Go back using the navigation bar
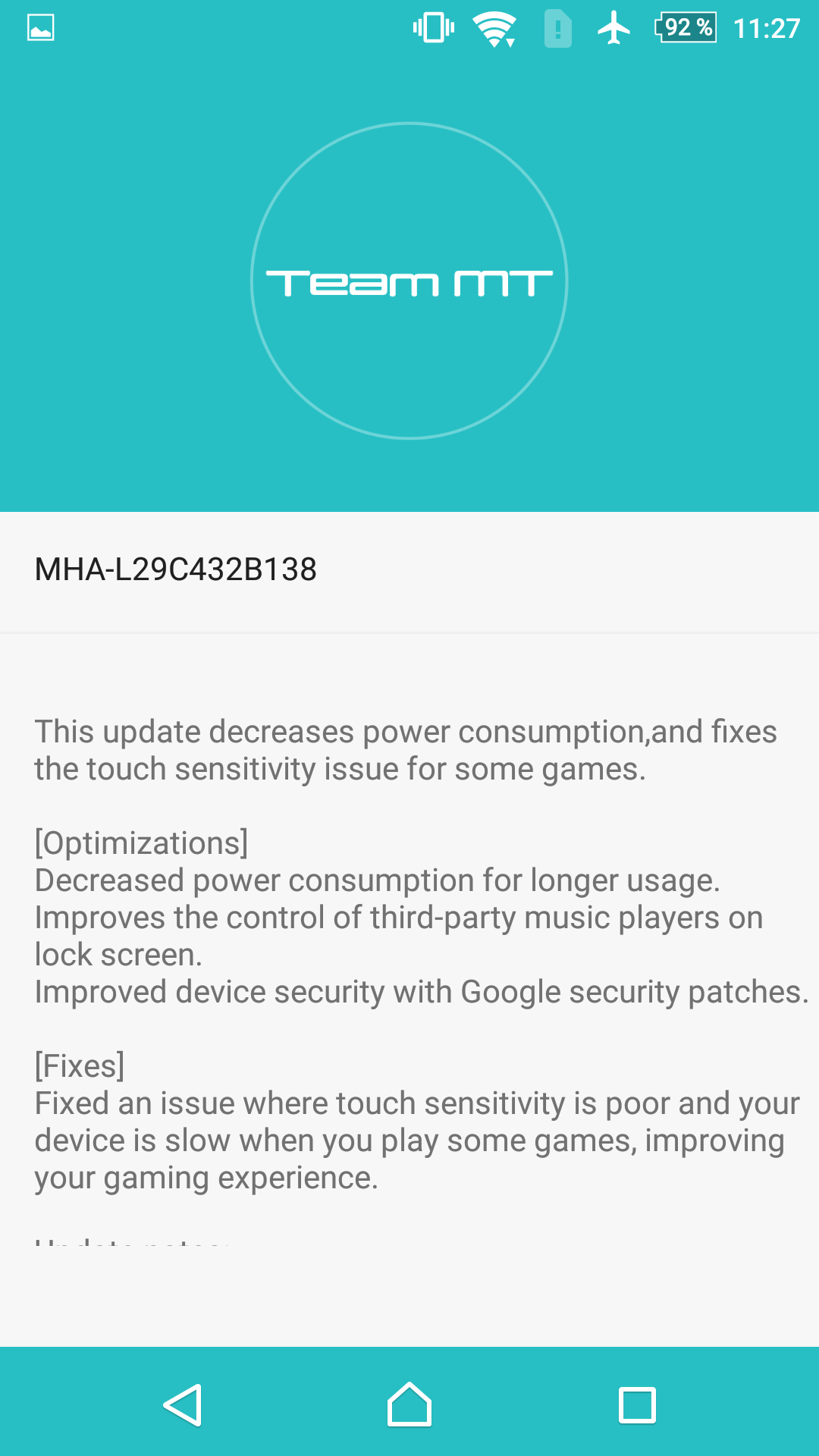 (x=183, y=1405)
